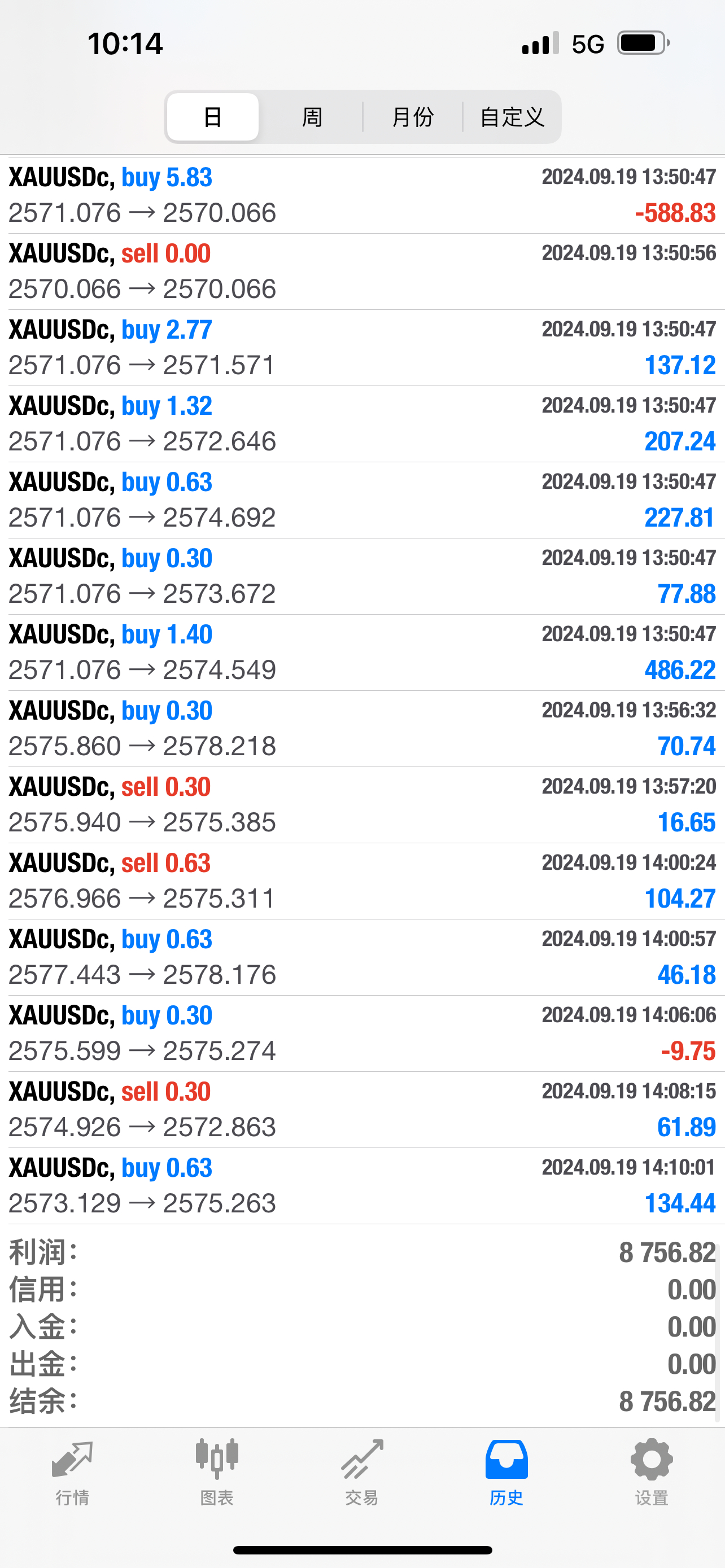Open the buy 1.32 trade with 207.24 profit
Viewport: 725px width, 1568px height.
362,424
